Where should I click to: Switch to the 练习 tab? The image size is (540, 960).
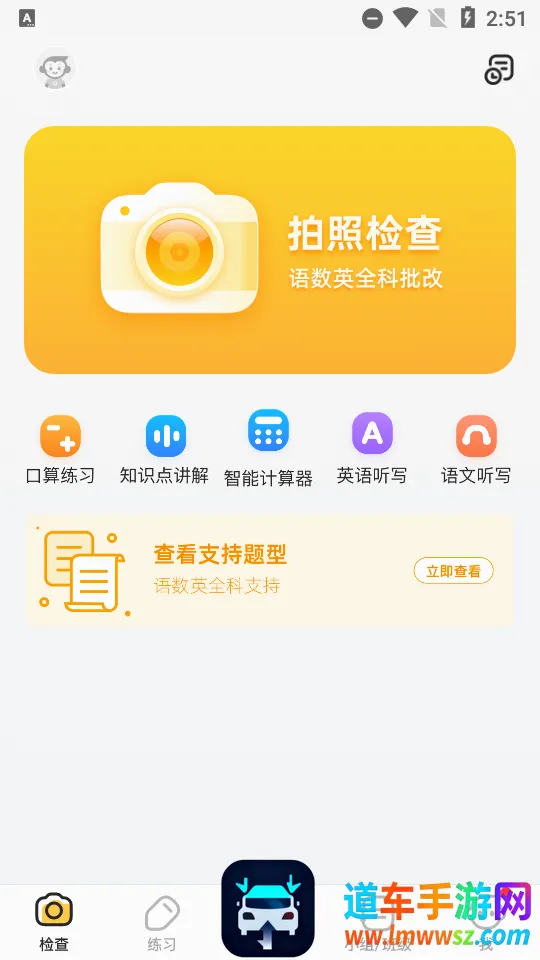(x=162, y=922)
